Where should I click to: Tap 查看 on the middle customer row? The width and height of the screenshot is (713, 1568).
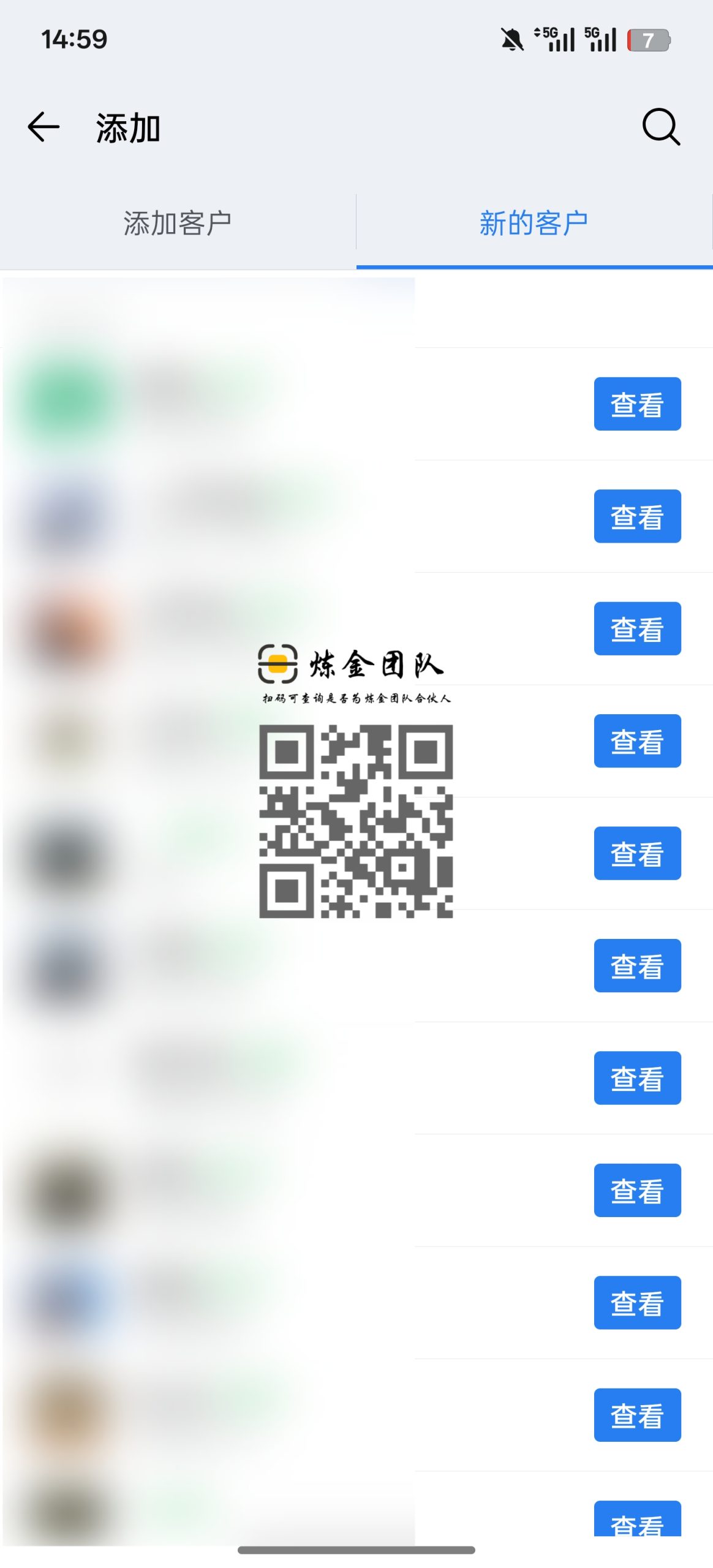tap(636, 967)
